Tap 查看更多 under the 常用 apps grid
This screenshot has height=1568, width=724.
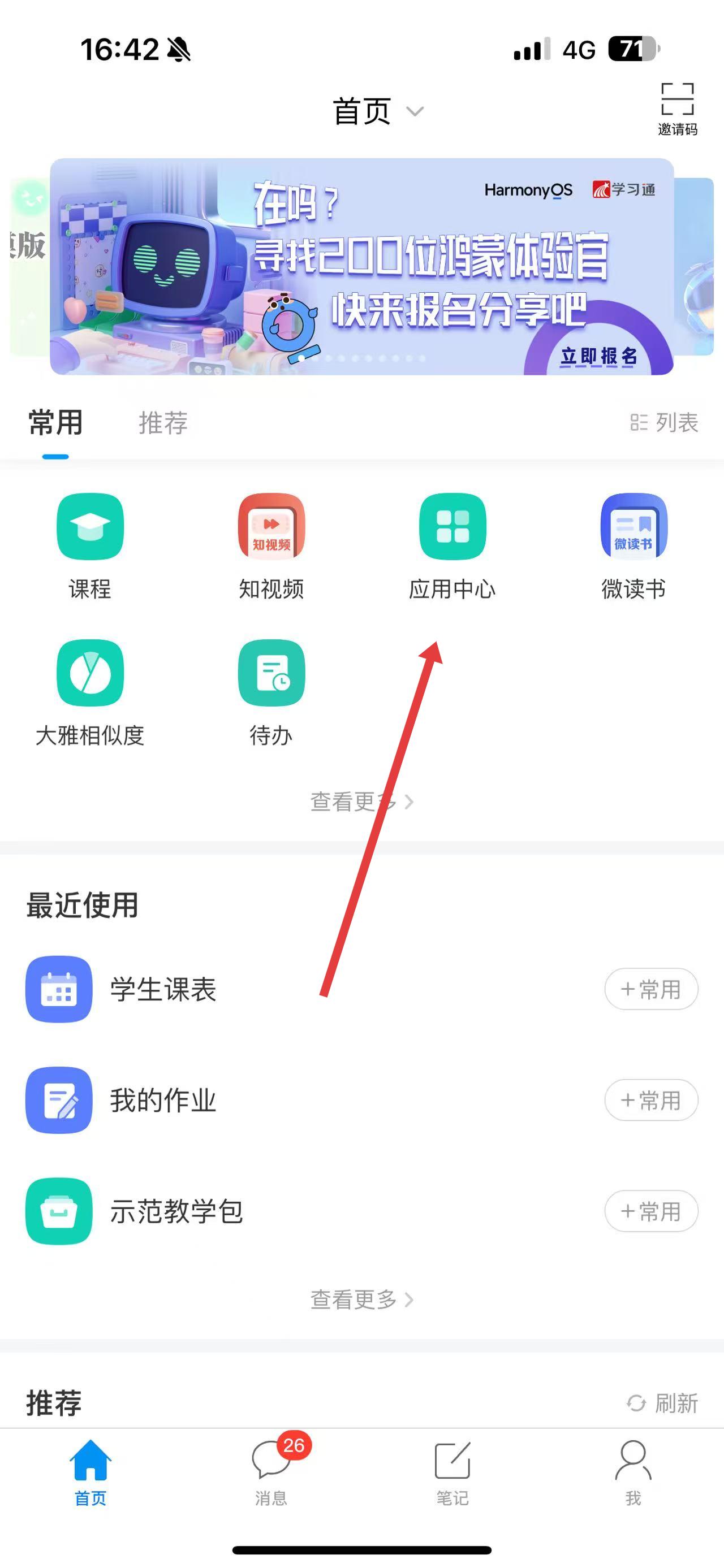click(x=361, y=802)
